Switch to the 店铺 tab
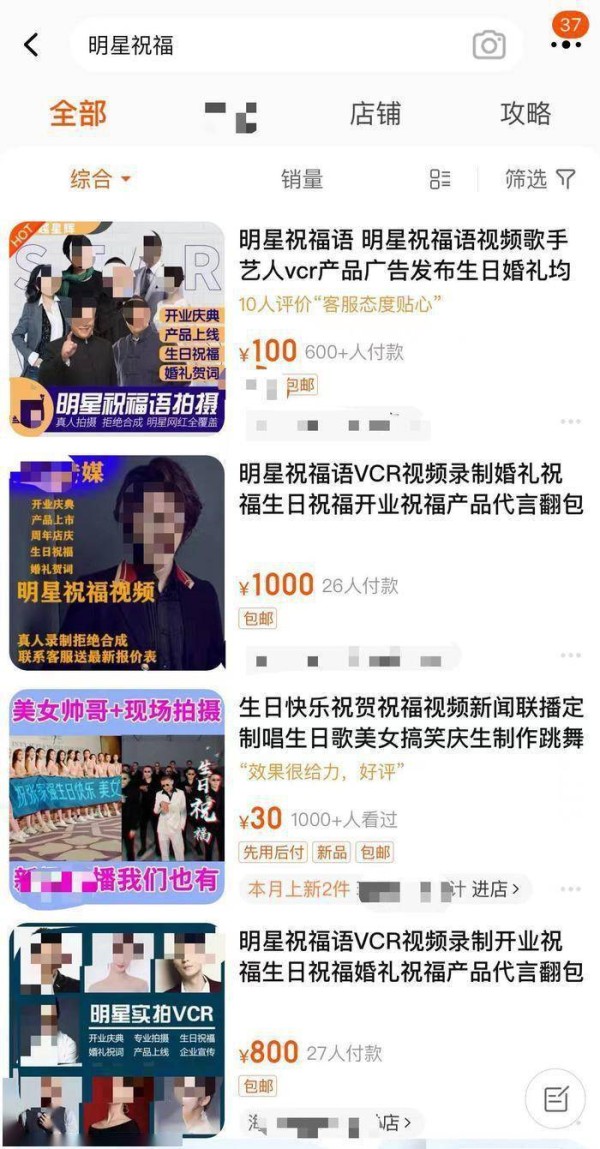Screen dimensions: 600x1149 pos(375,114)
